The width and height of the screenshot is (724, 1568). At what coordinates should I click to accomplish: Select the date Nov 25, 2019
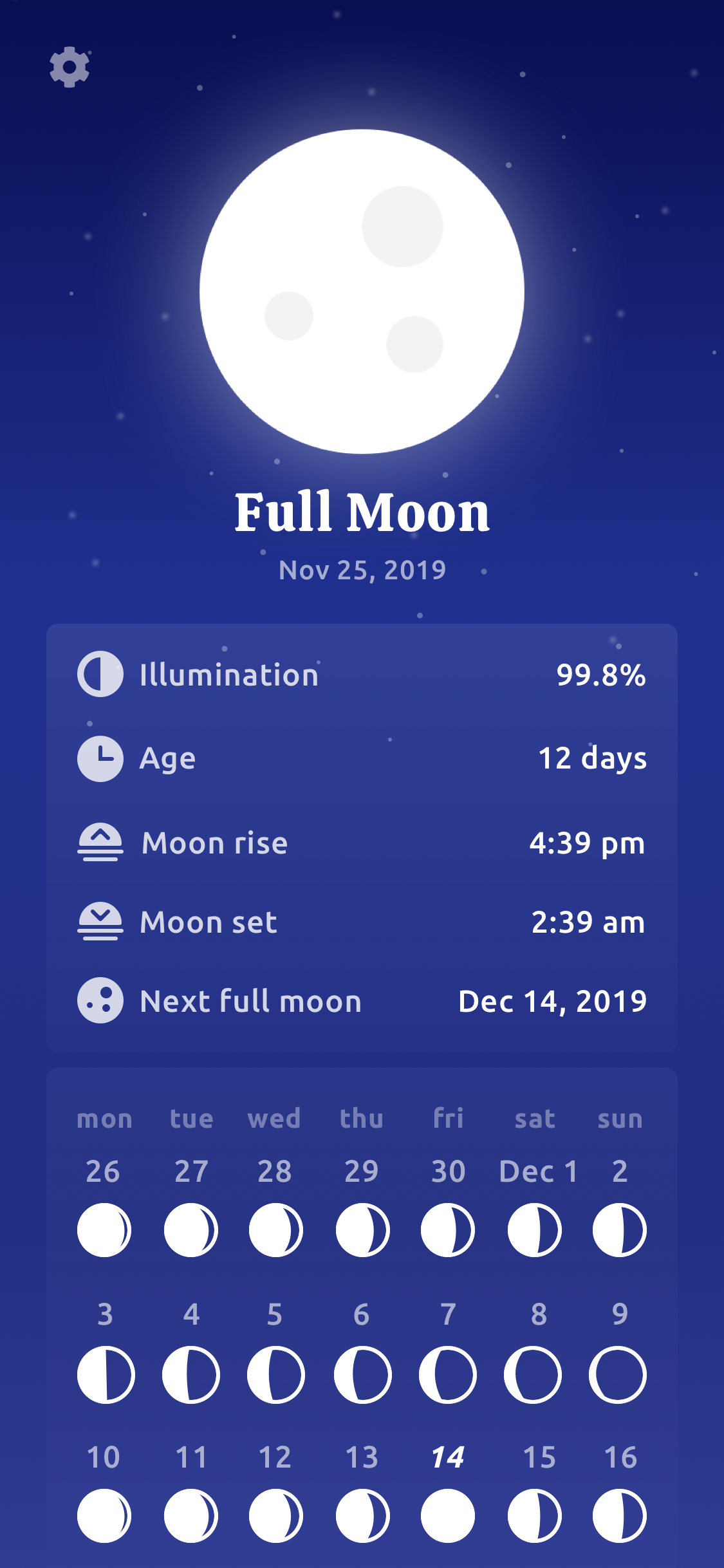coord(362,569)
